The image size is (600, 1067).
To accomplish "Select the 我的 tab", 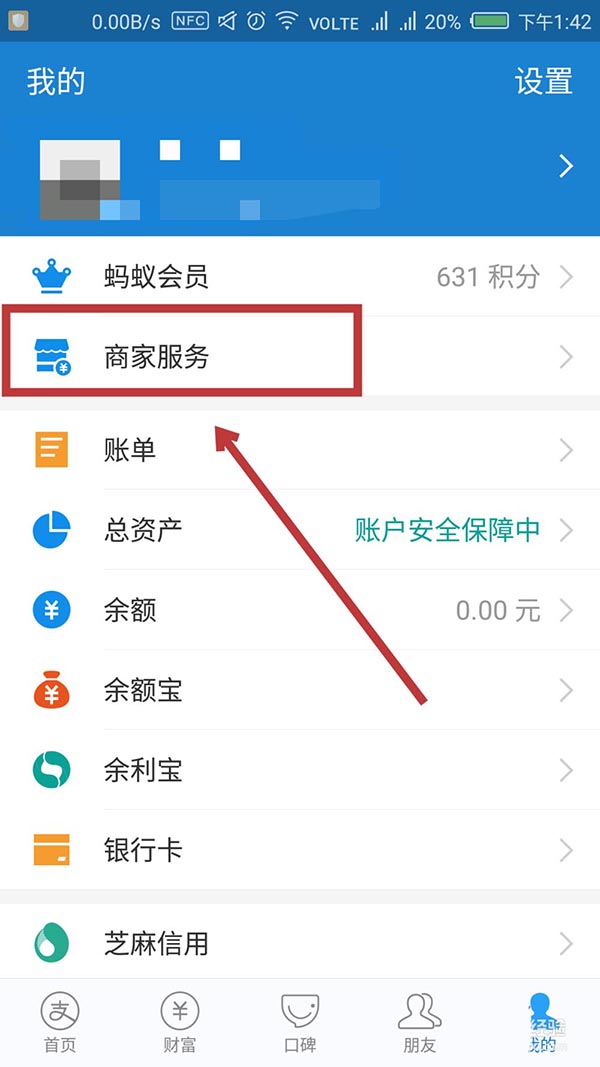I will 541,1022.
